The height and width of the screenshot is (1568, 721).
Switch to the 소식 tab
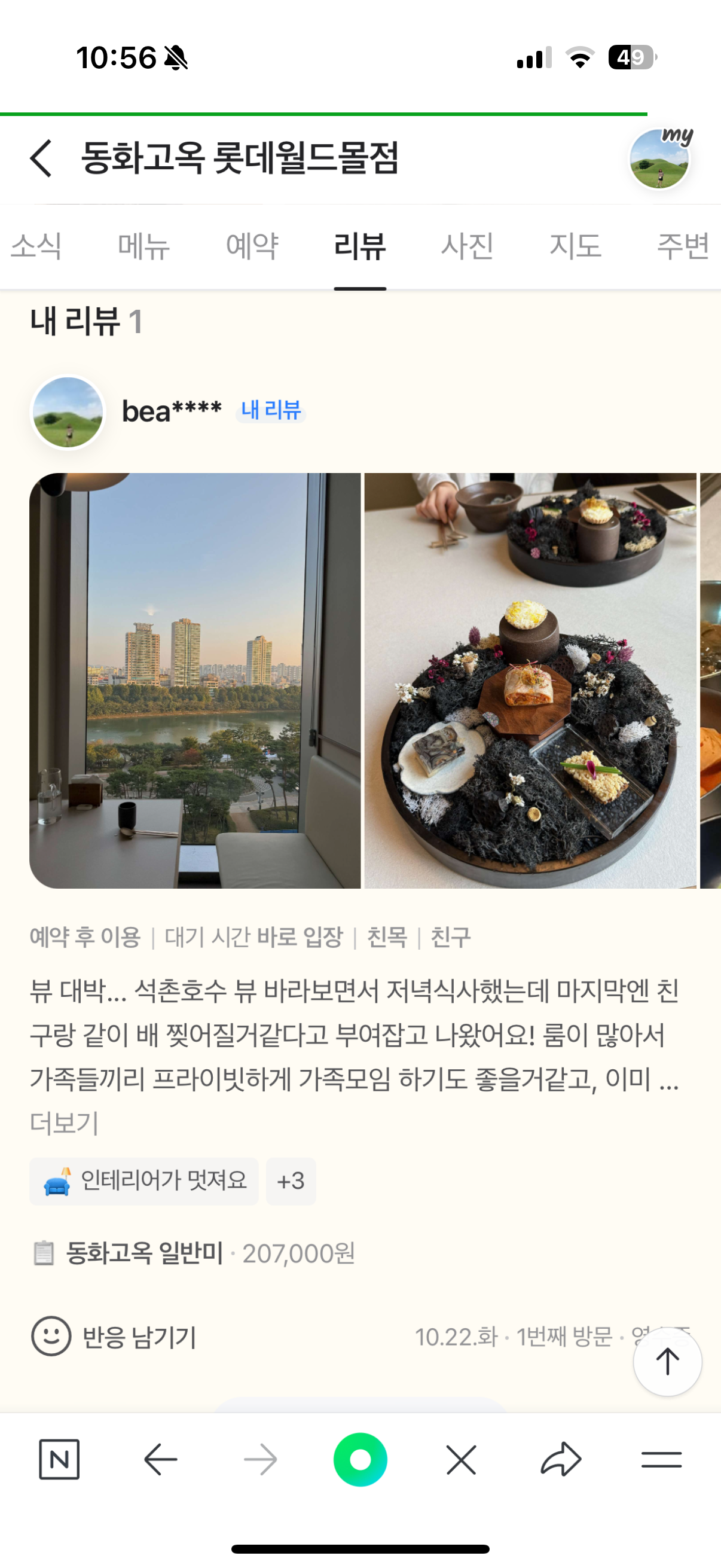coord(36,246)
